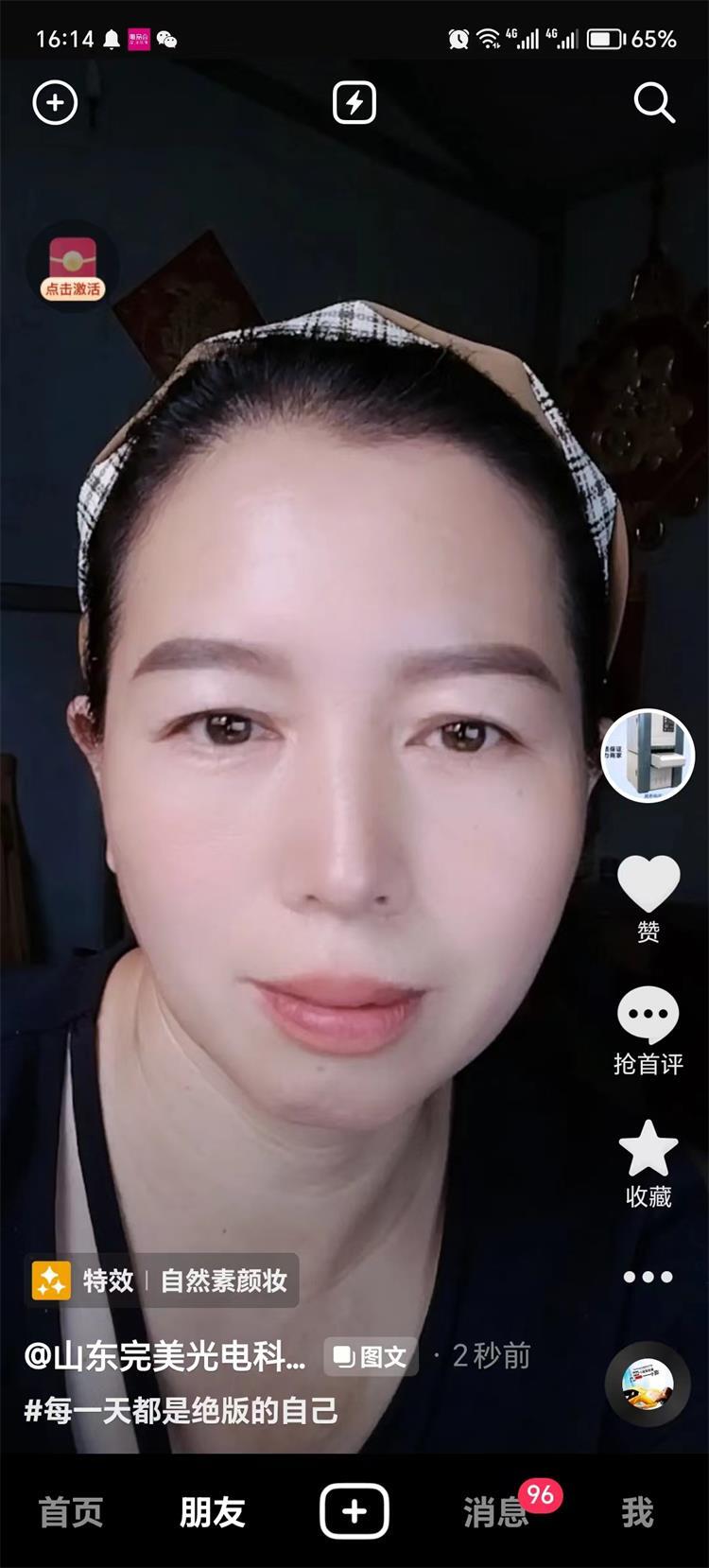Open the three-dot more options

[648, 1277]
